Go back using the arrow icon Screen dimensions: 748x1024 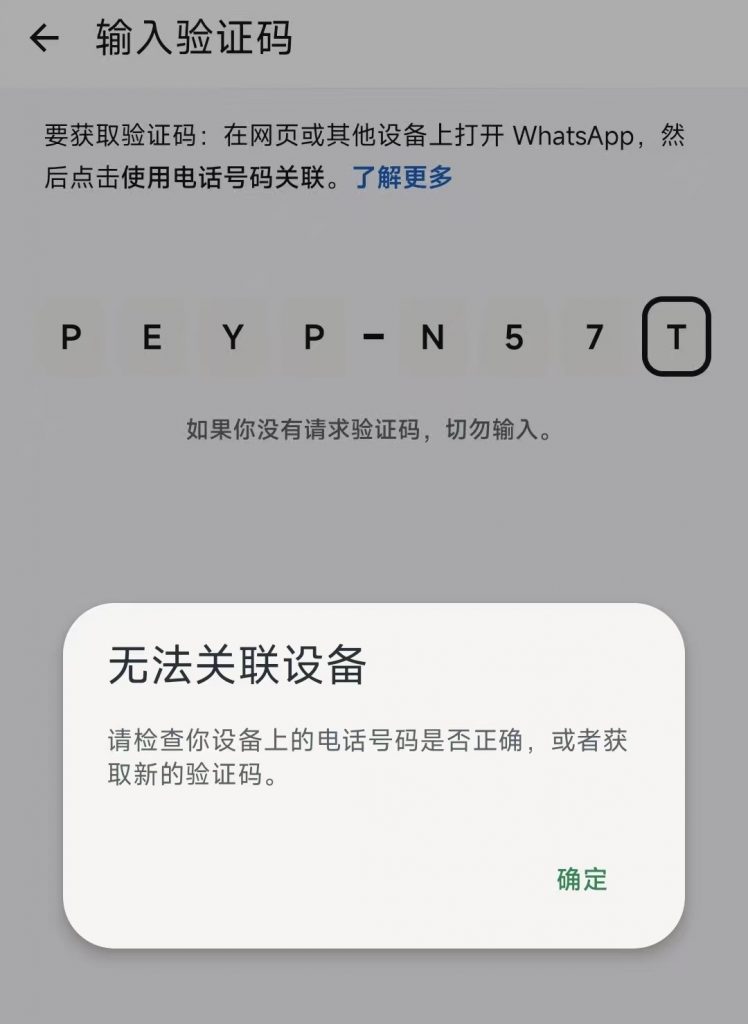click(44, 39)
